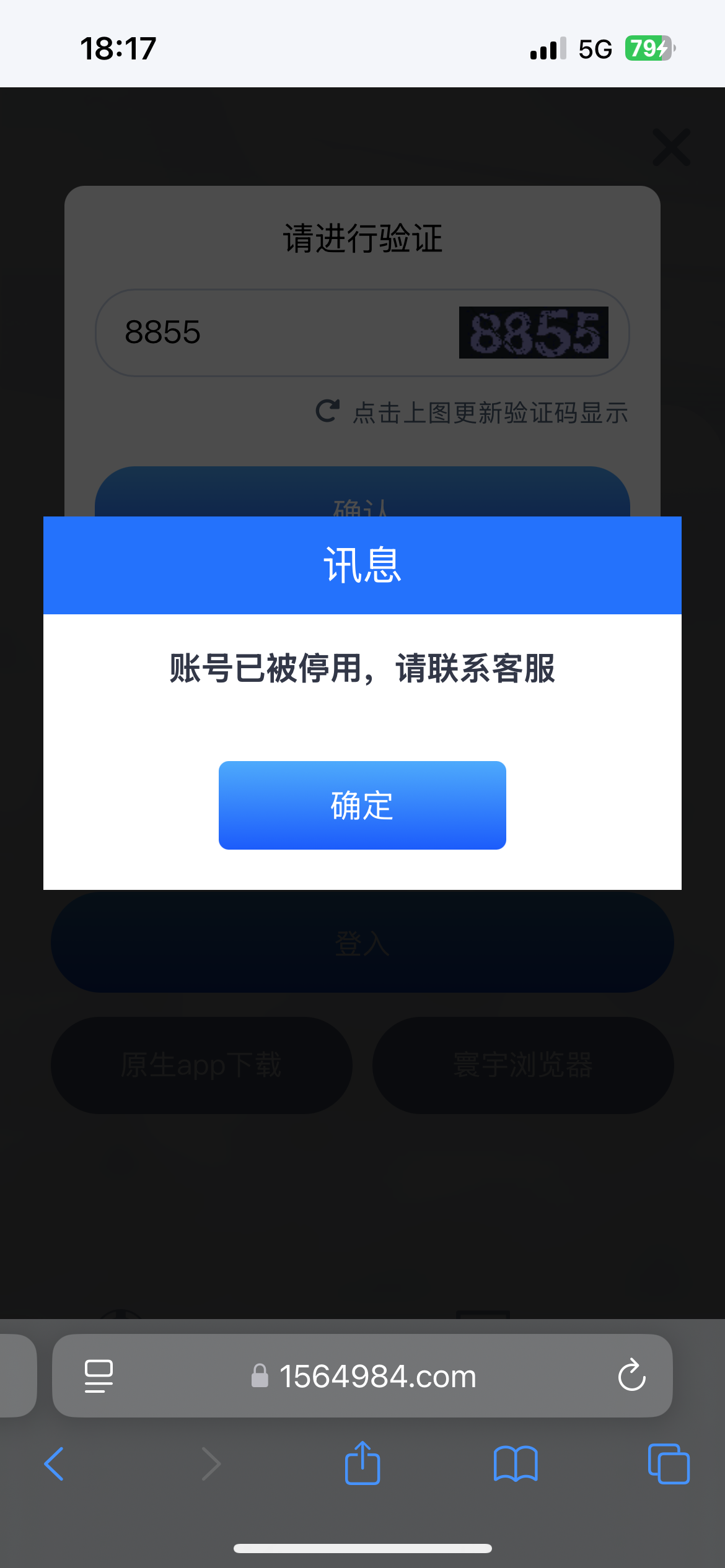The height and width of the screenshot is (1568, 725).
Task: Close the verification popup with X
Action: [671, 147]
